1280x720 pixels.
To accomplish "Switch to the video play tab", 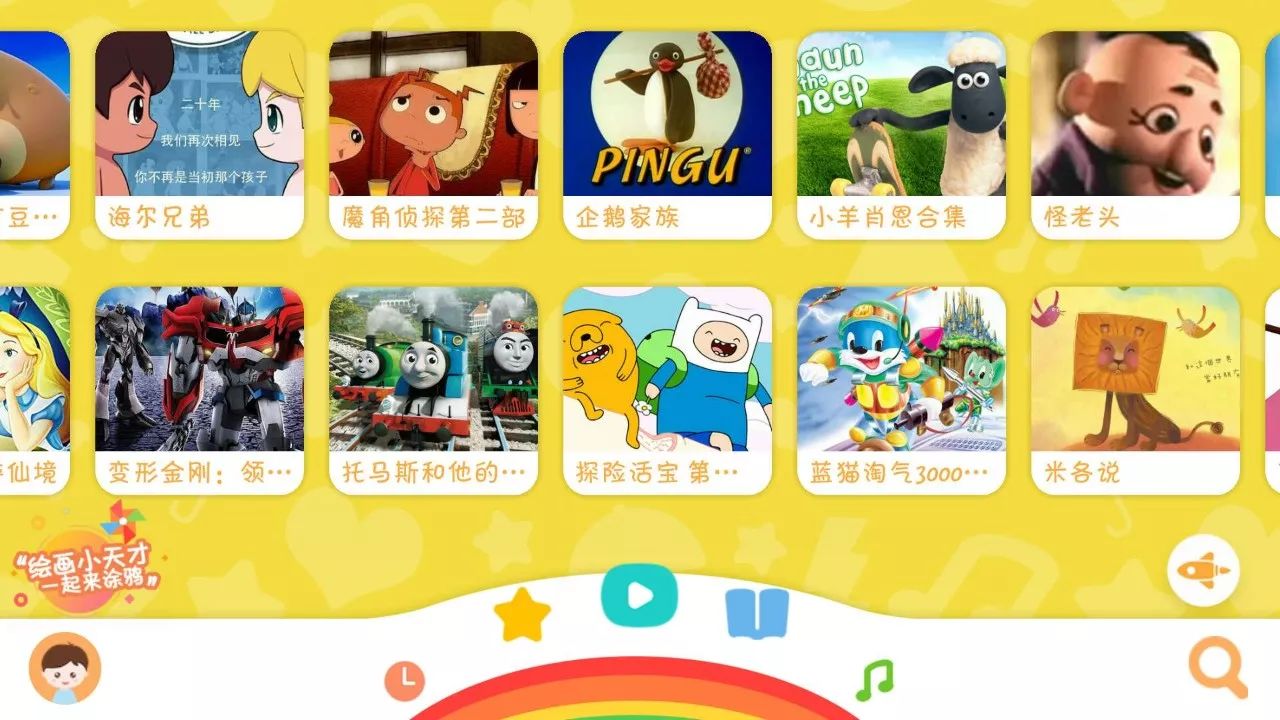I will [639, 596].
